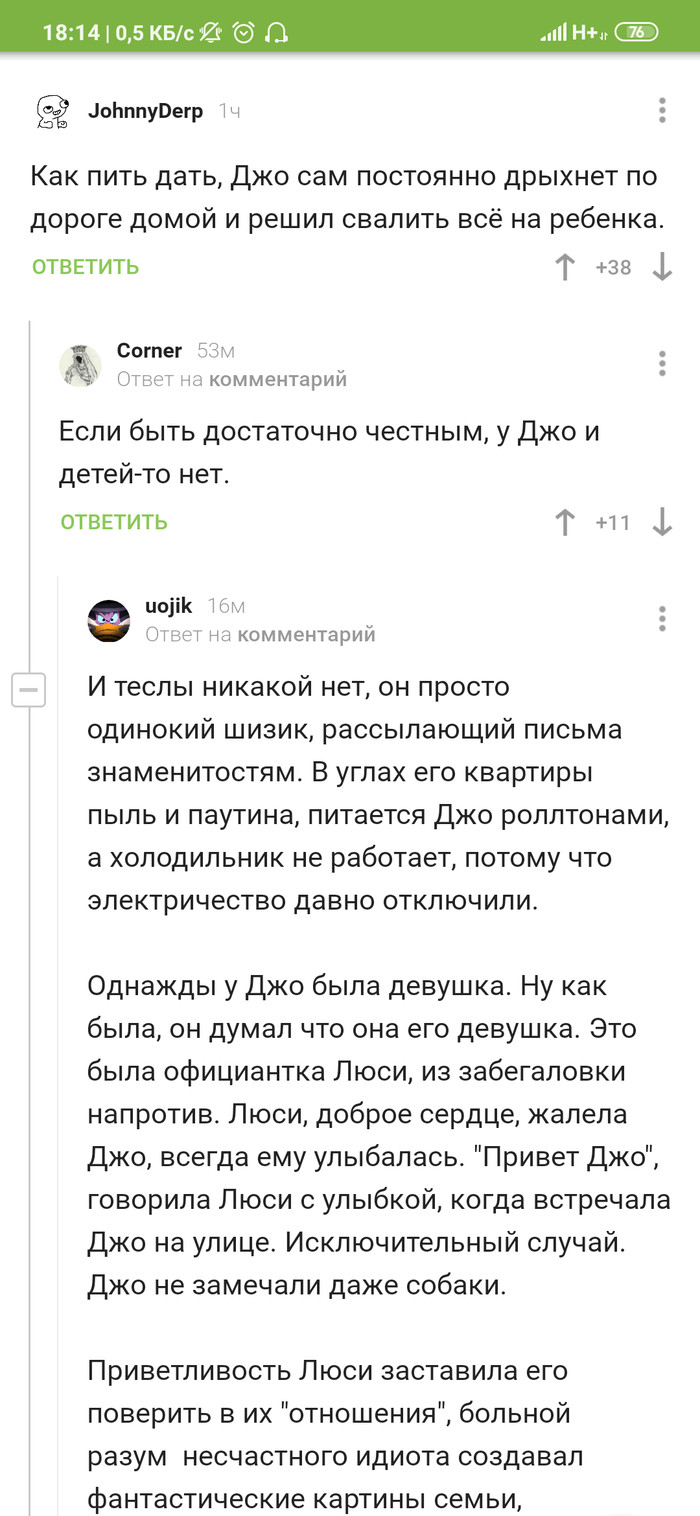
Task: Reply to JohnnyDerp's comment
Action: pos(85,267)
